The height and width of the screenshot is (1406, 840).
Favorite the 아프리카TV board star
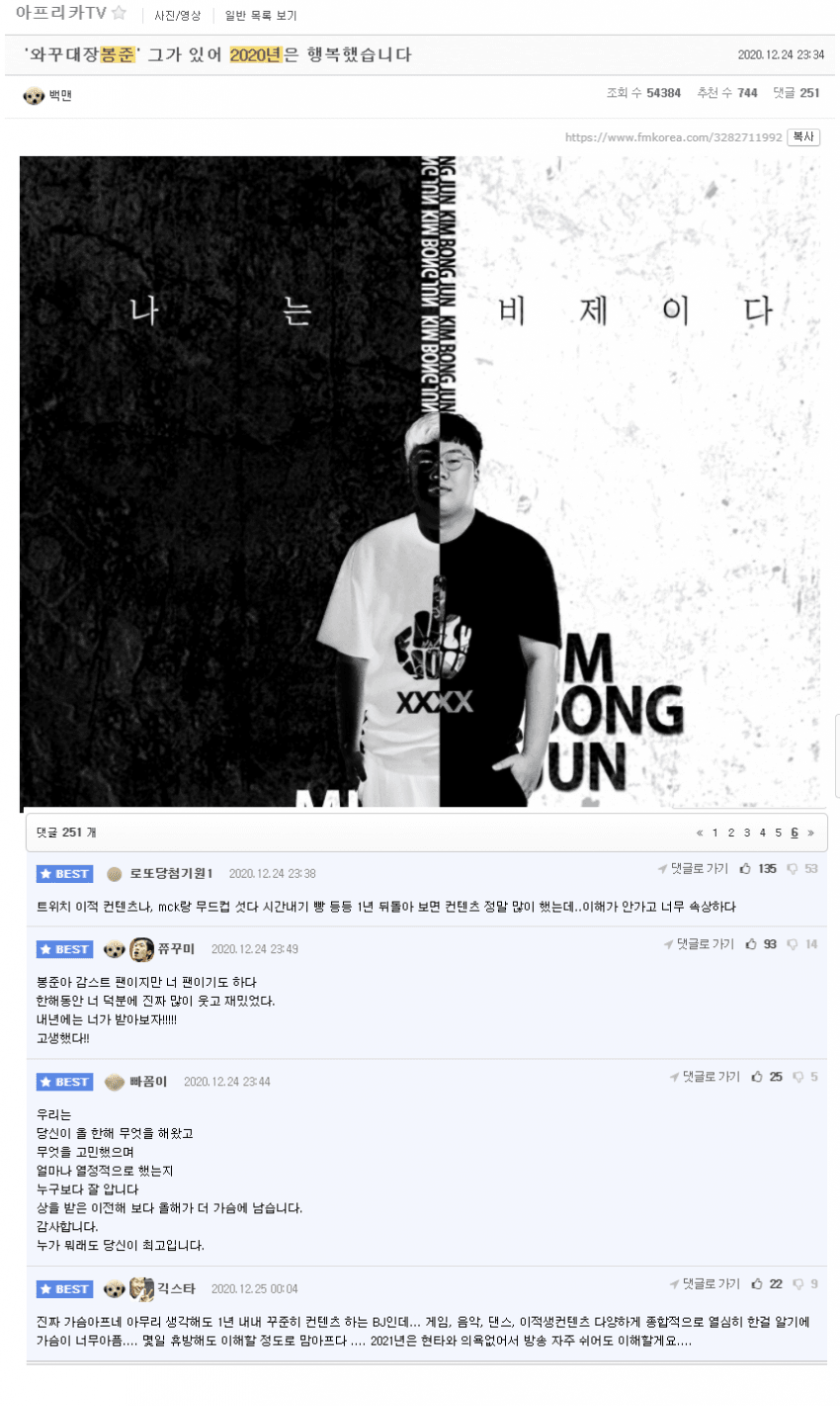click(x=119, y=13)
